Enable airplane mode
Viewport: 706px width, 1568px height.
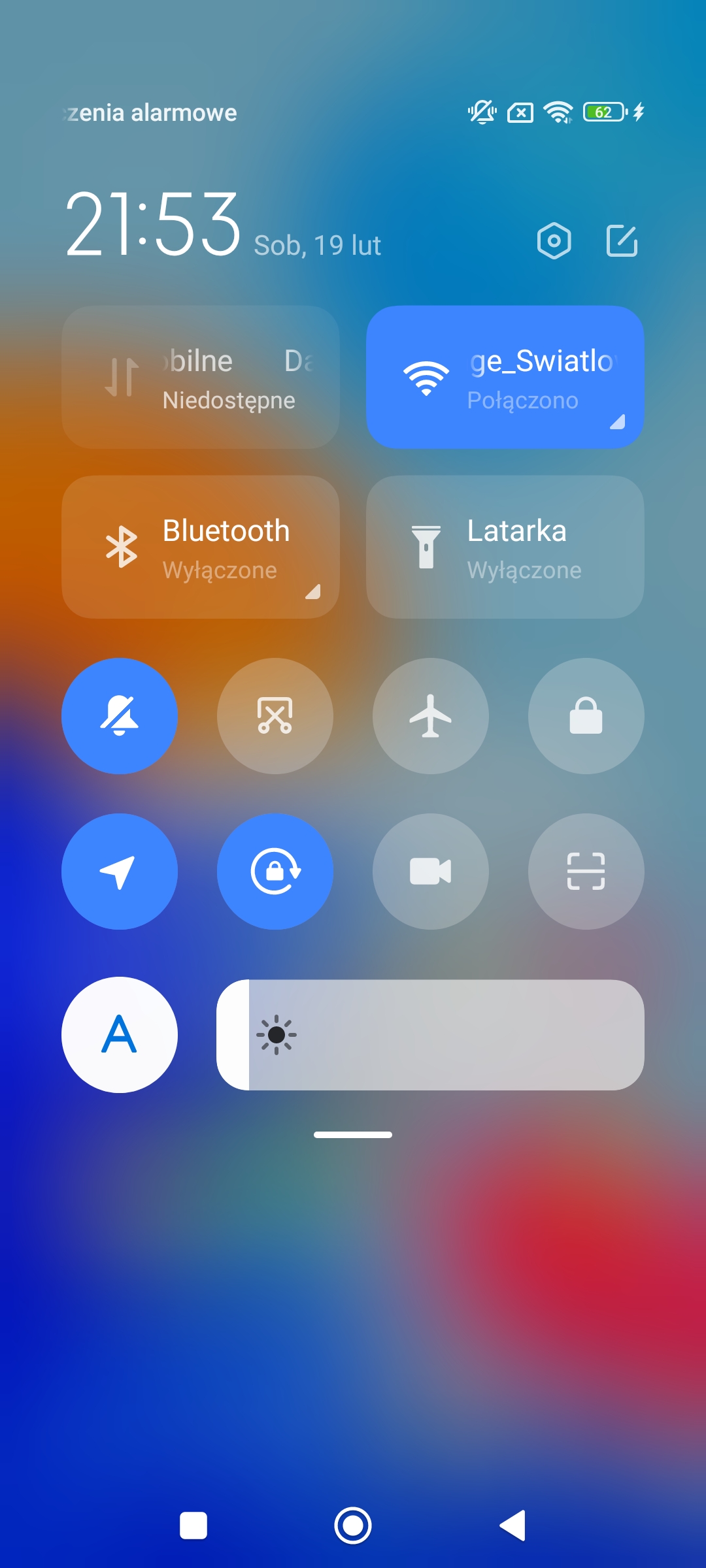(x=430, y=716)
